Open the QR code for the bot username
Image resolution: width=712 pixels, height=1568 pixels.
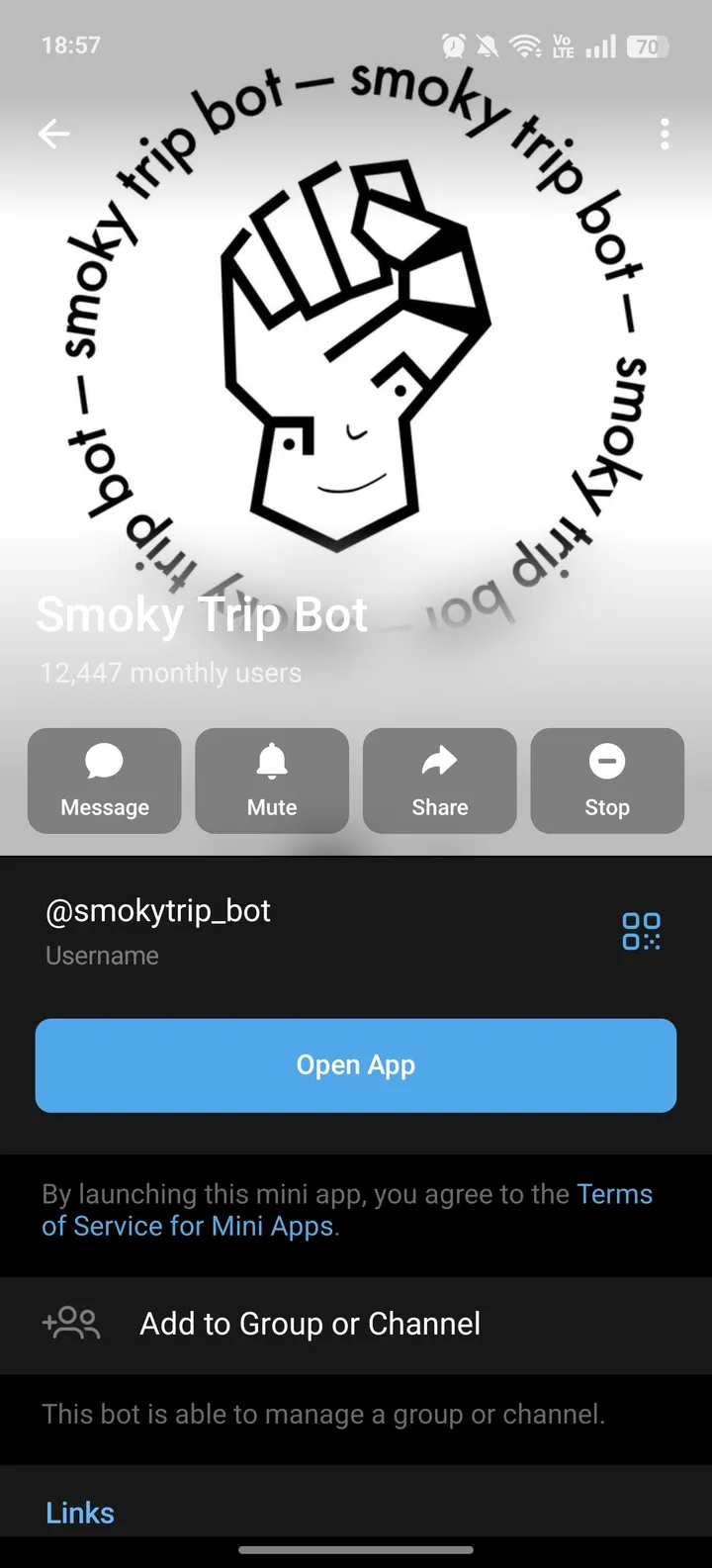(641, 931)
